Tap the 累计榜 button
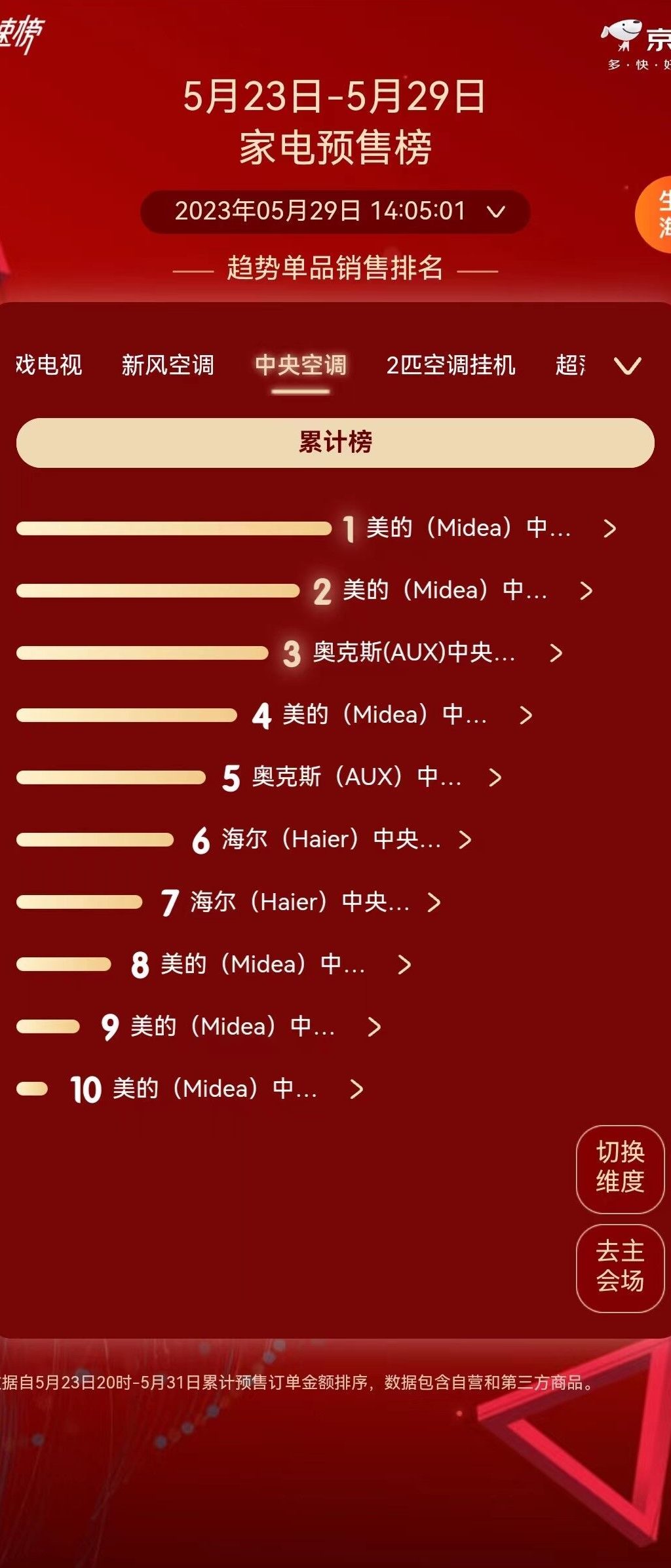The image size is (671, 1568). [x=335, y=442]
